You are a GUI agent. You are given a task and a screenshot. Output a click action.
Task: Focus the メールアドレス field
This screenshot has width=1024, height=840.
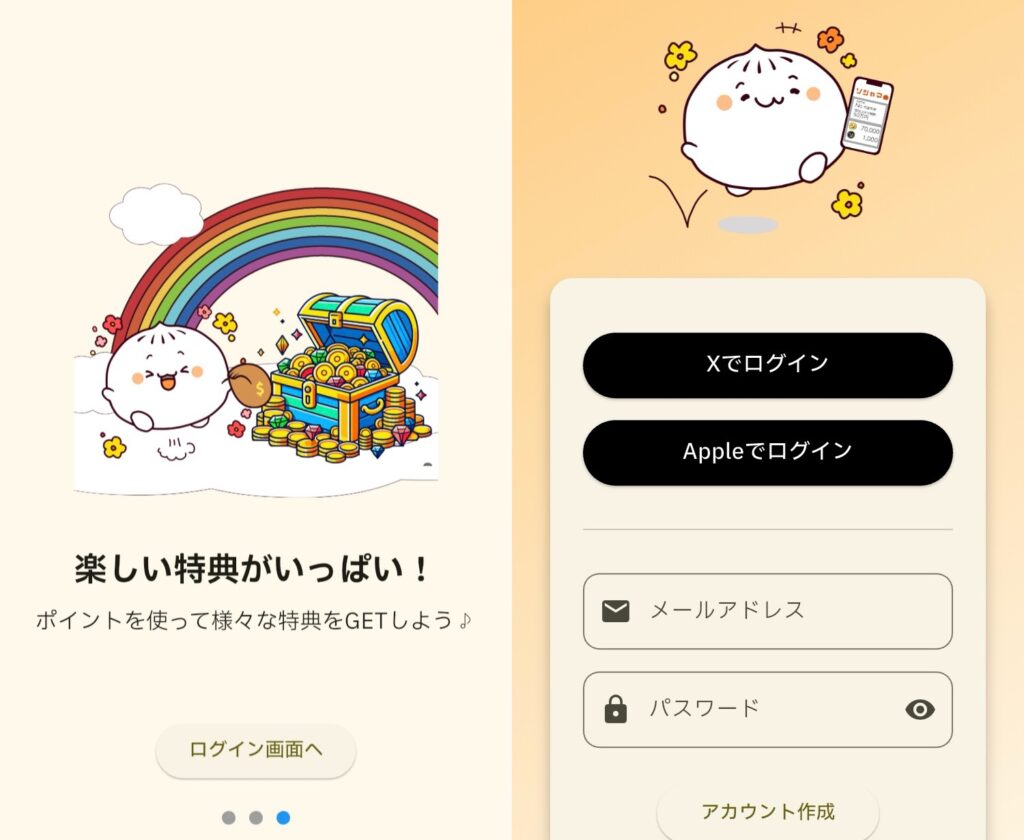pos(767,610)
